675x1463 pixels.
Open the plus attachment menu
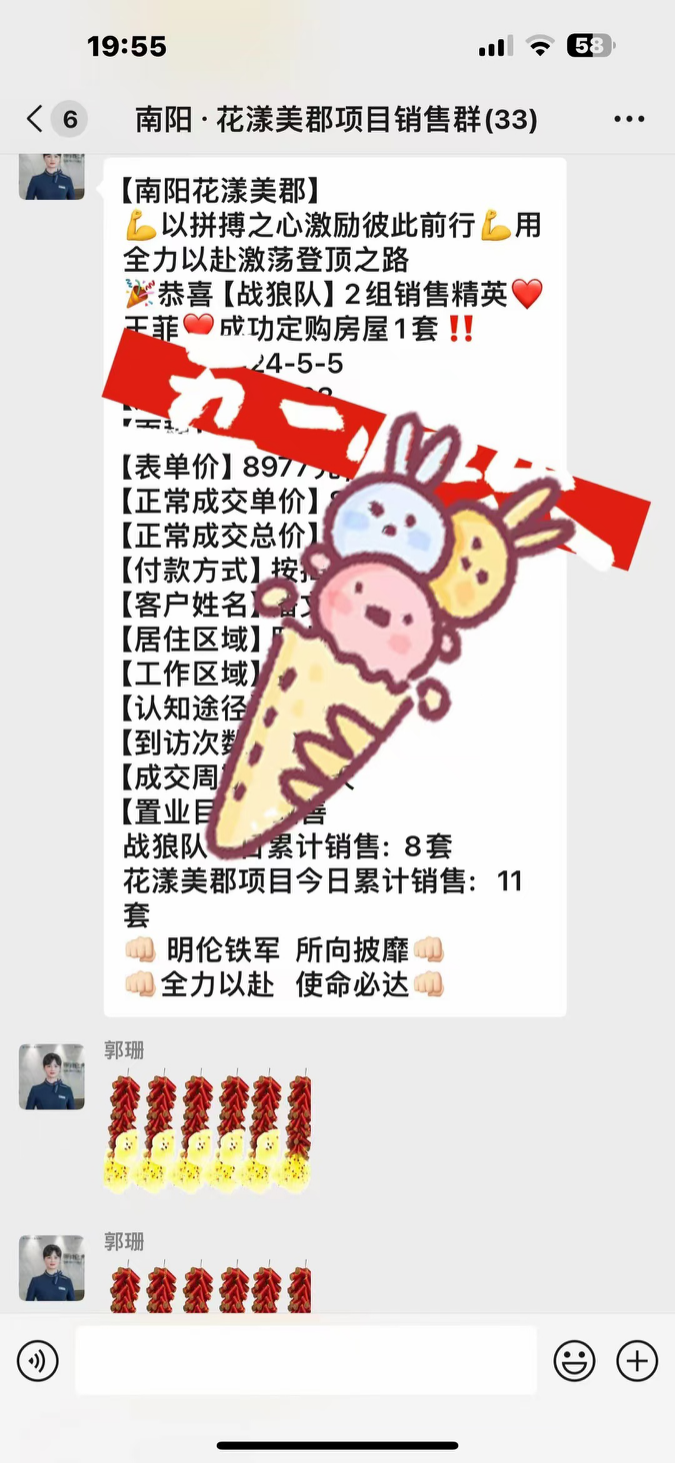pyautogui.click(x=637, y=1361)
